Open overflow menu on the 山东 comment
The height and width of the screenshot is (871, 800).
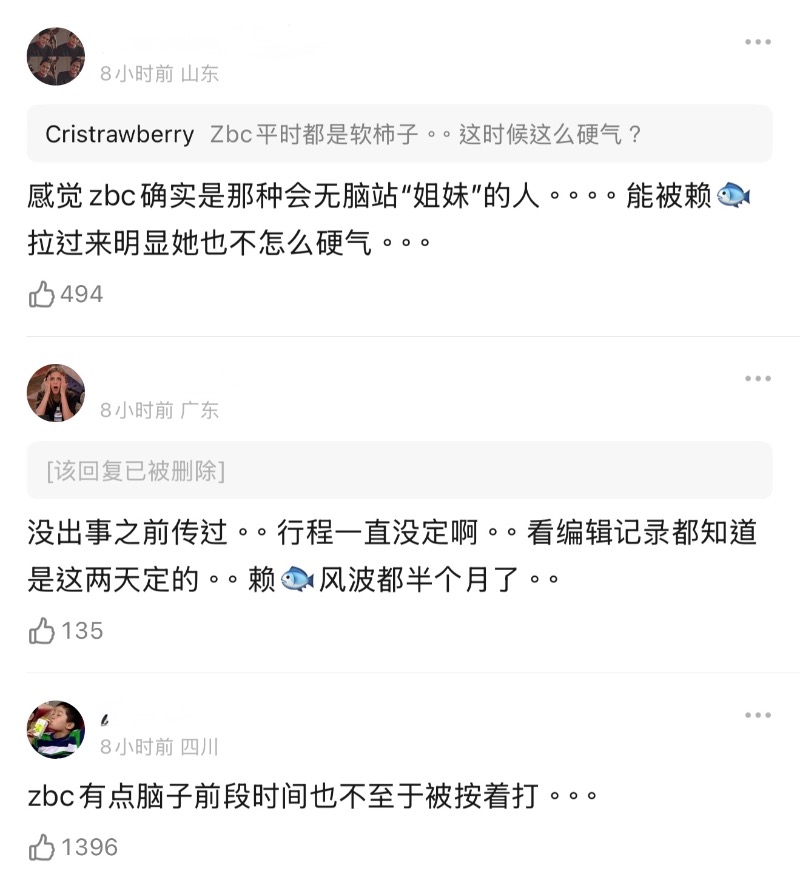coord(757,42)
